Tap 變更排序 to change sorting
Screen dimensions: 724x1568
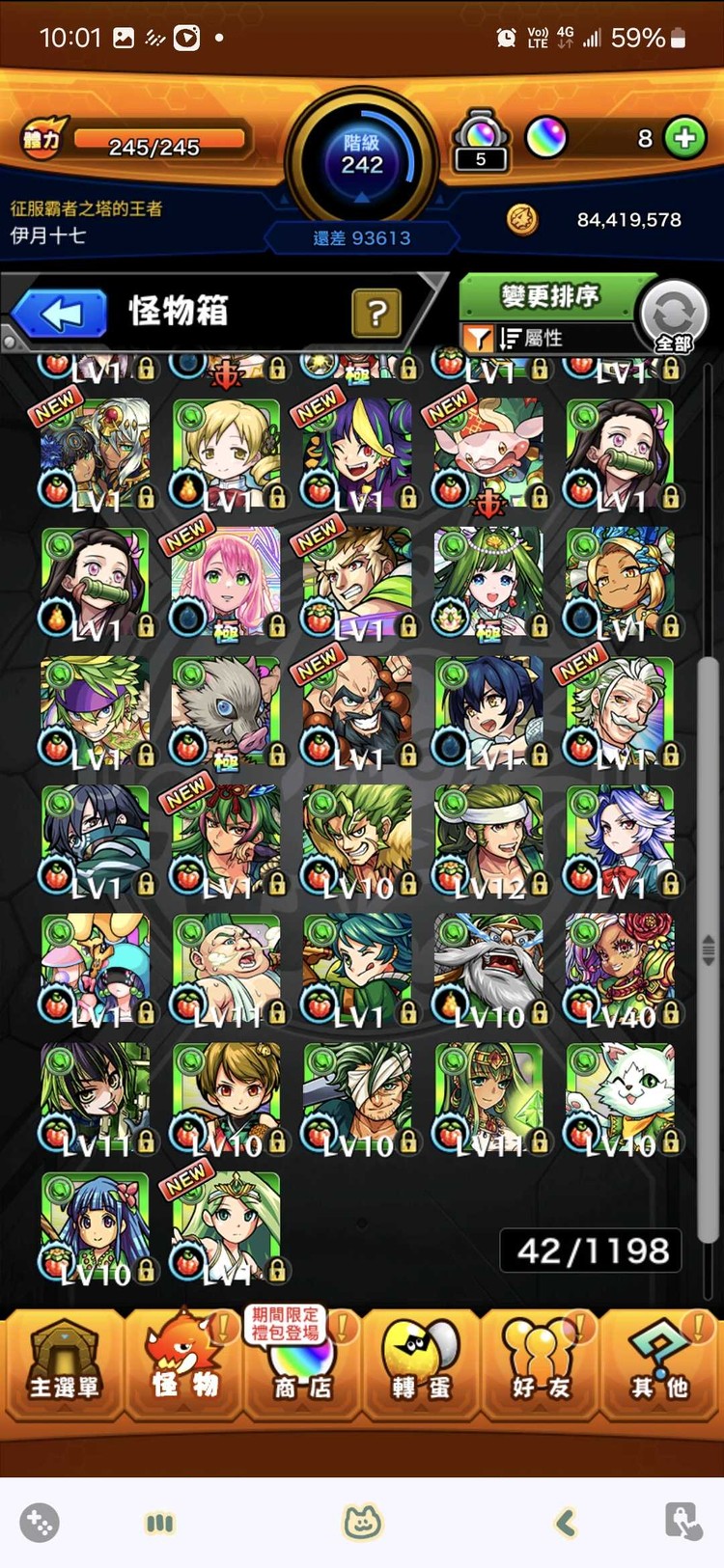click(548, 295)
